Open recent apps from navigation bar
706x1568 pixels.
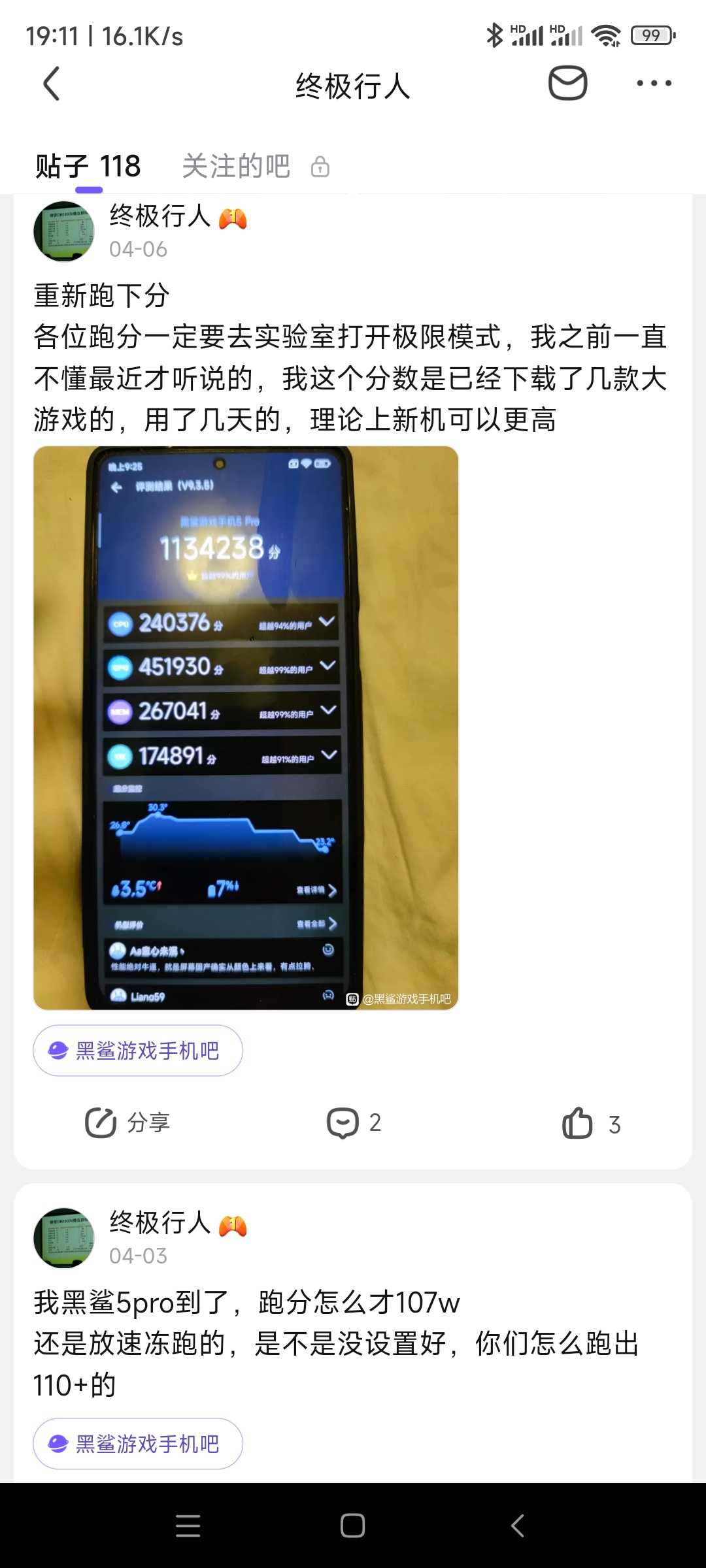(188, 1526)
